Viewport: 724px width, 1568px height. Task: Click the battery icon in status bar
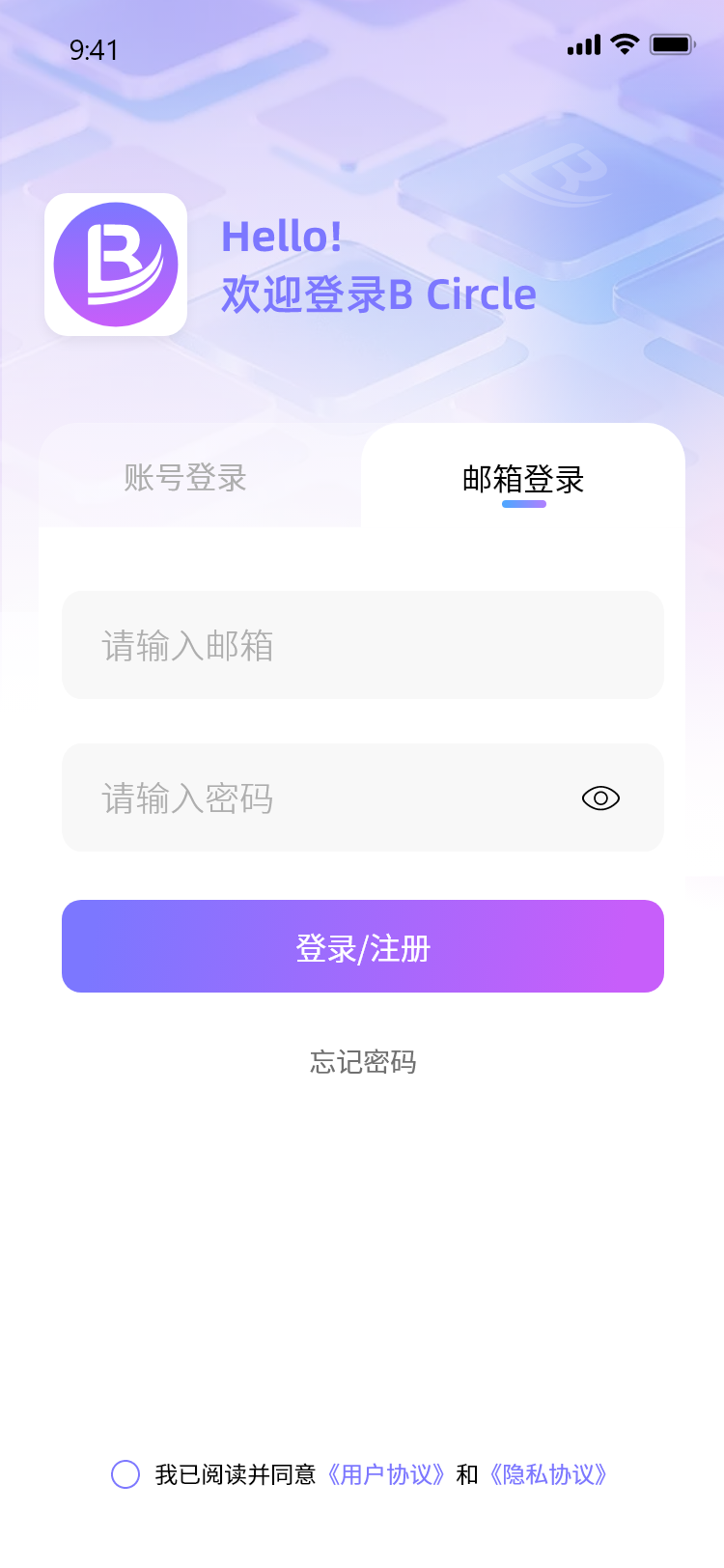(x=673, y=44)
